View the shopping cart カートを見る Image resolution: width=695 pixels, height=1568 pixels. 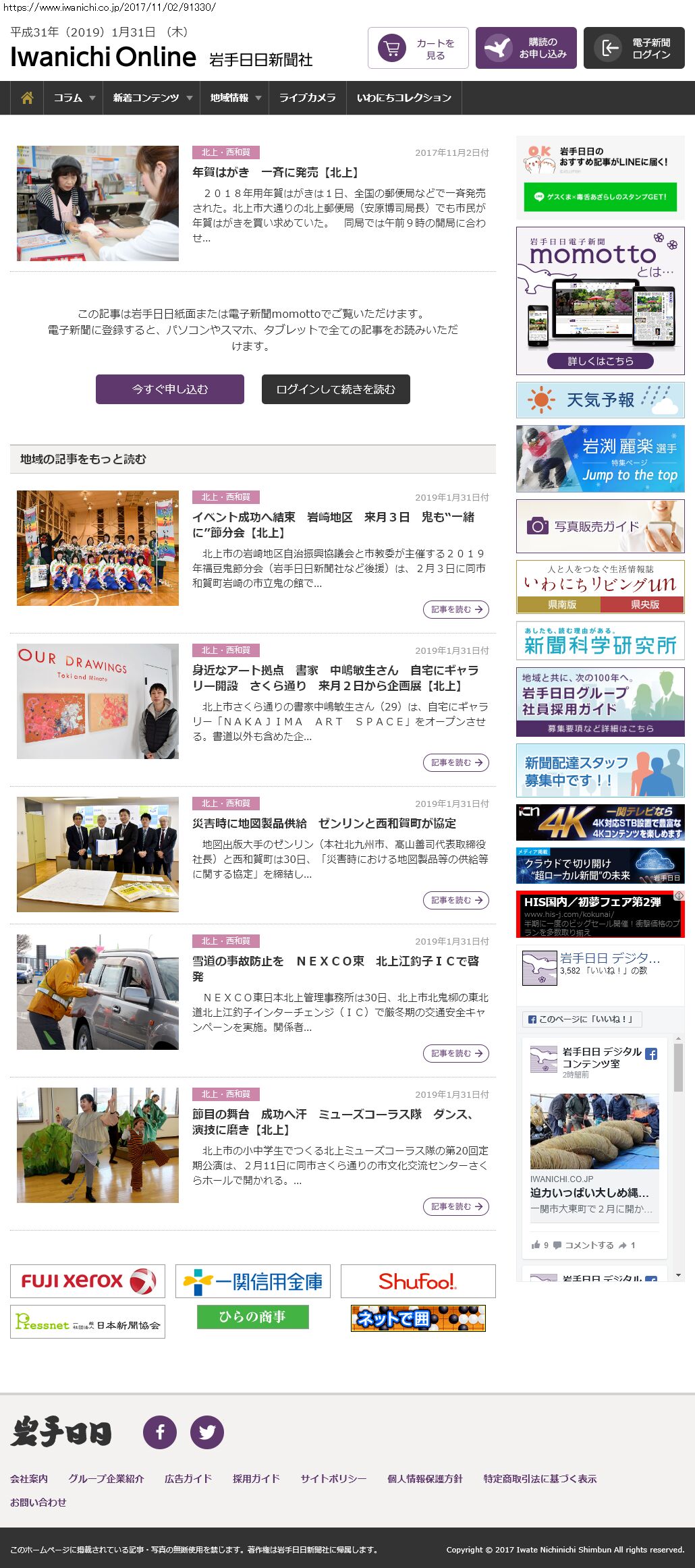(418, 48)
